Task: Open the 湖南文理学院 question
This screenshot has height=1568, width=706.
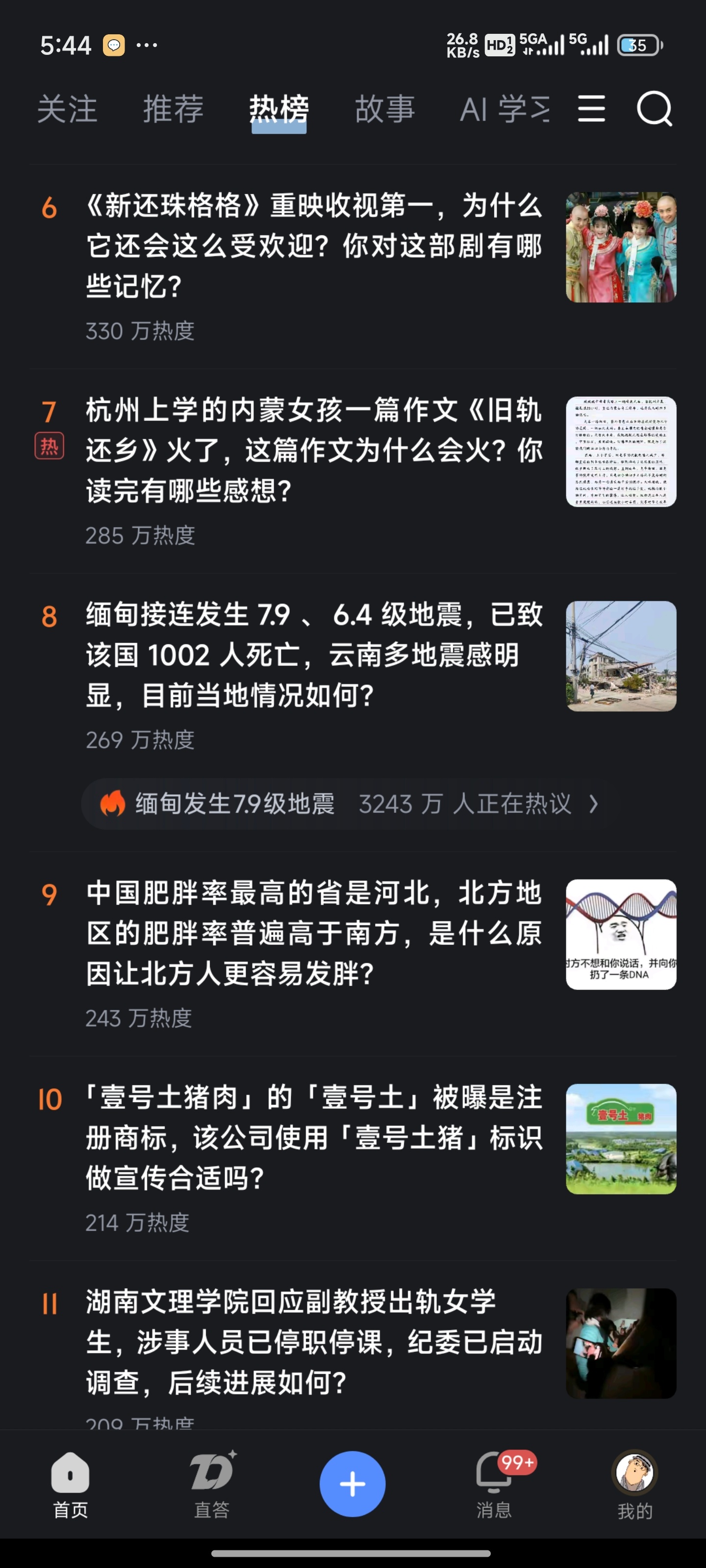Action: (x=314, y=1342)
